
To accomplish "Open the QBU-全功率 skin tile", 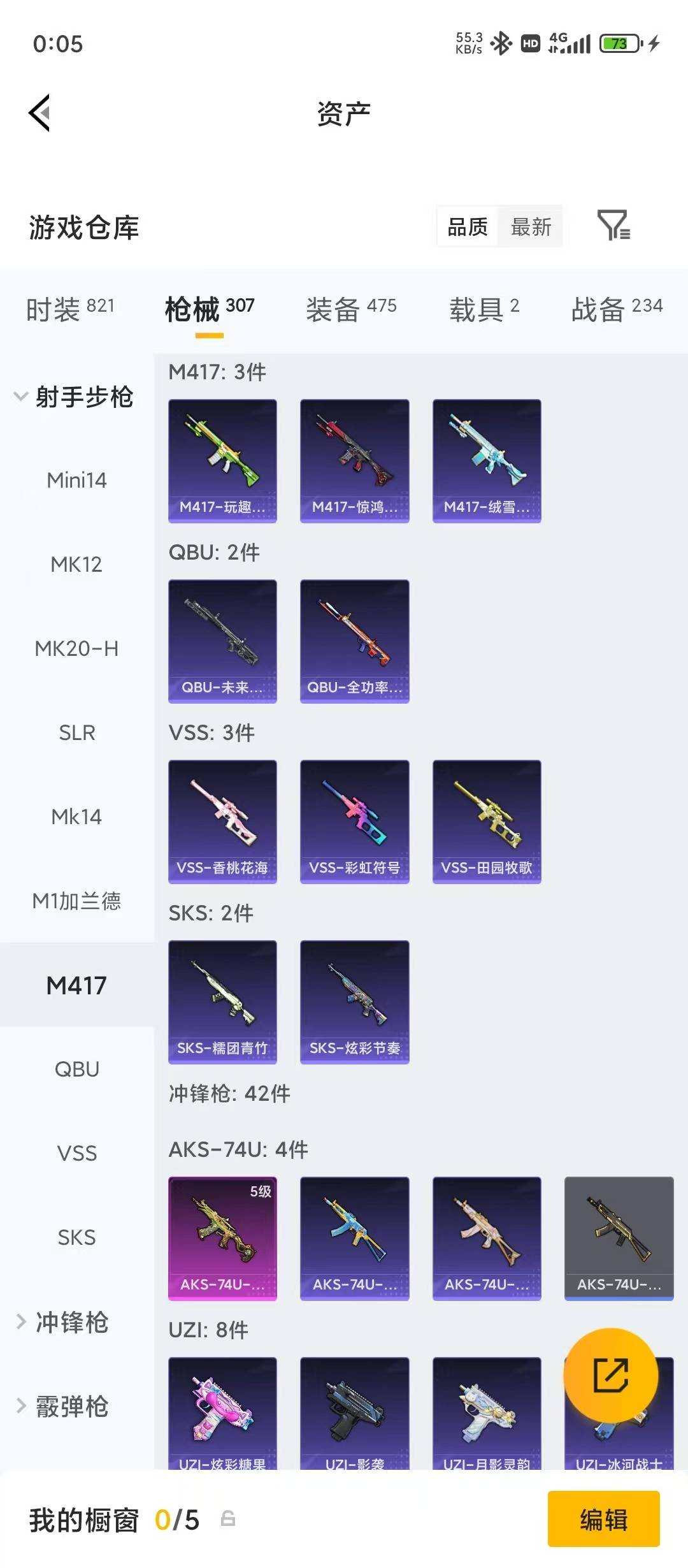I will [354, 641].
